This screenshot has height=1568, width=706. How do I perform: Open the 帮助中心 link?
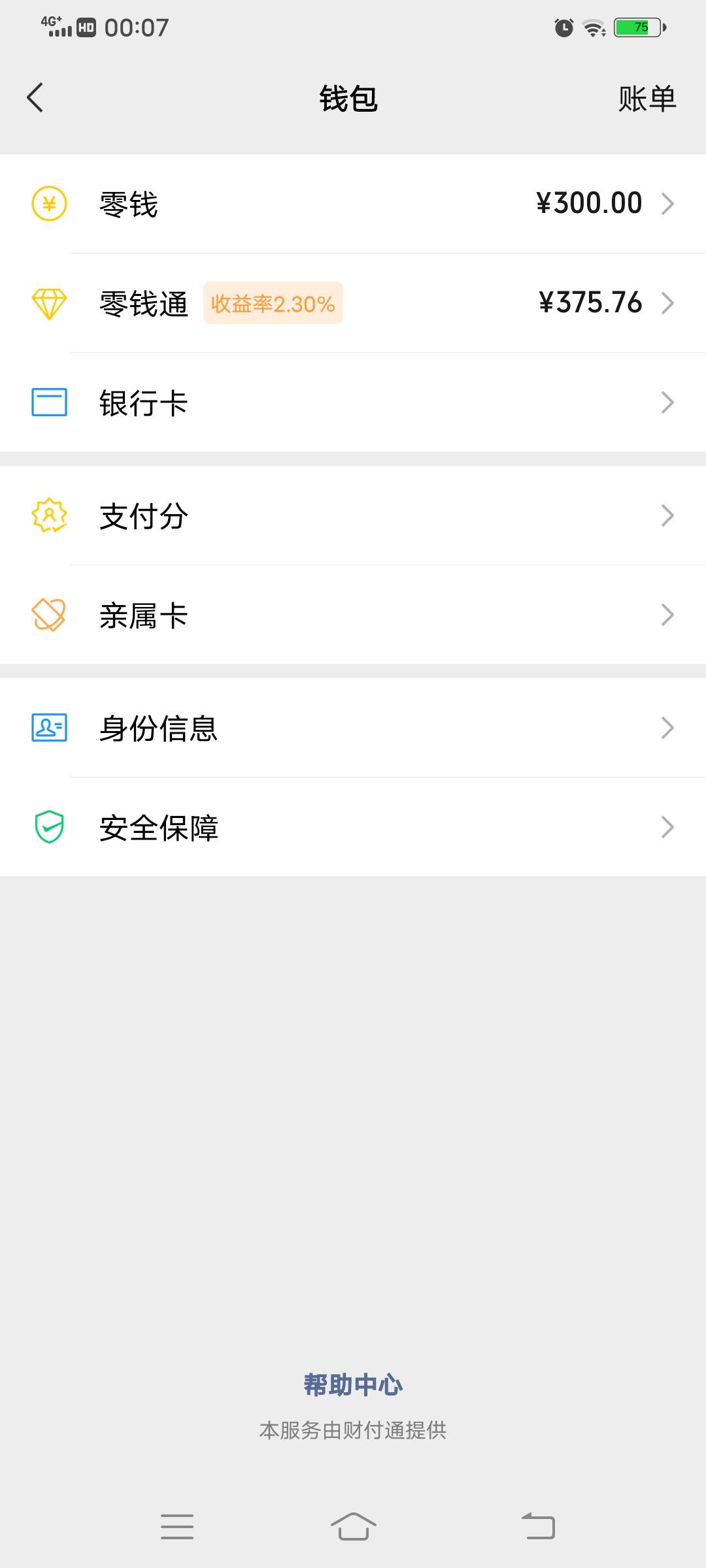(x=353, y=1384)
